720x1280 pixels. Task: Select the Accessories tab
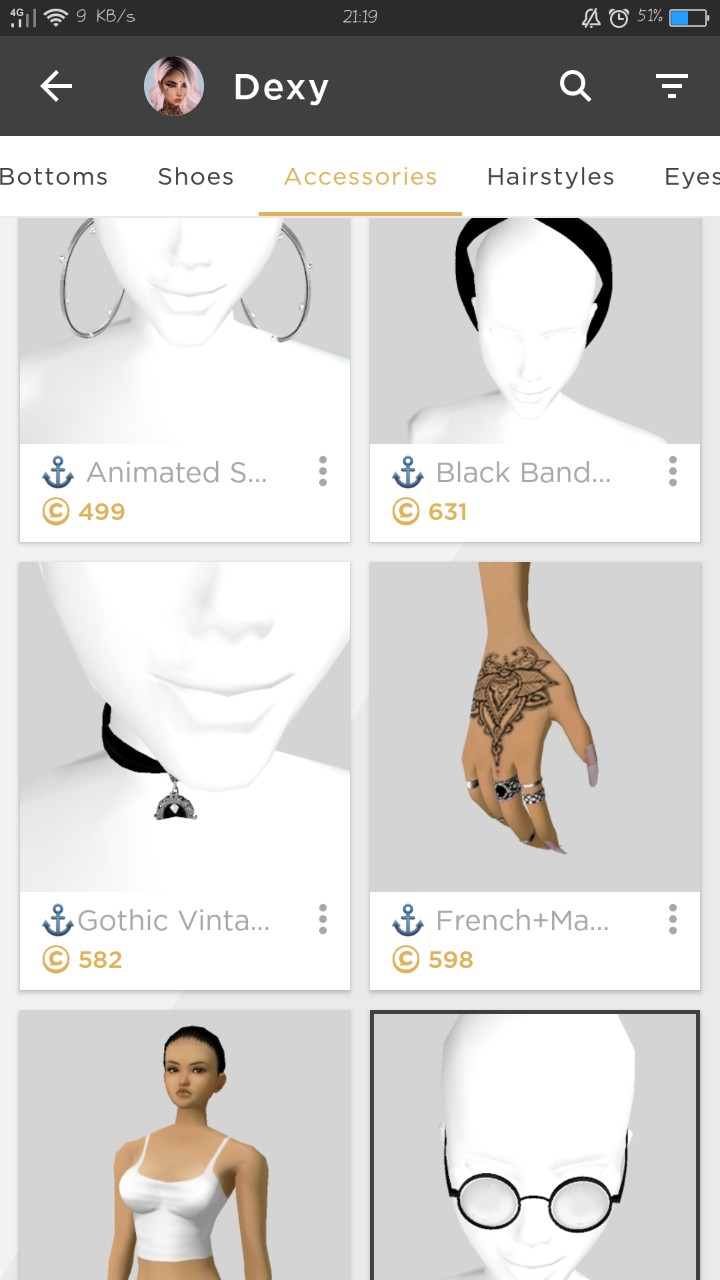point(360,177)
